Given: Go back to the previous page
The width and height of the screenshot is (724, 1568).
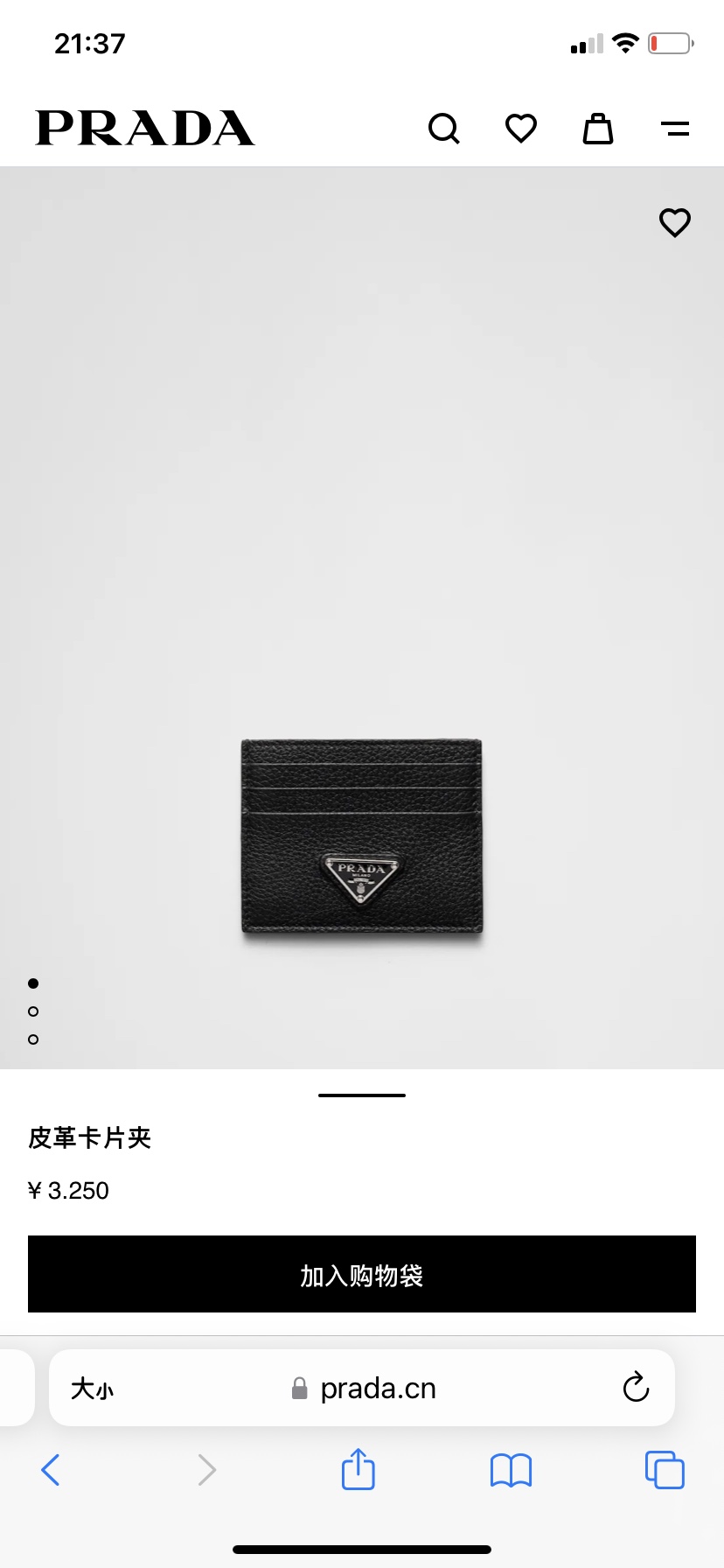Looking at the screenshot, I should pyautogui.click(x=51, y=1470).
